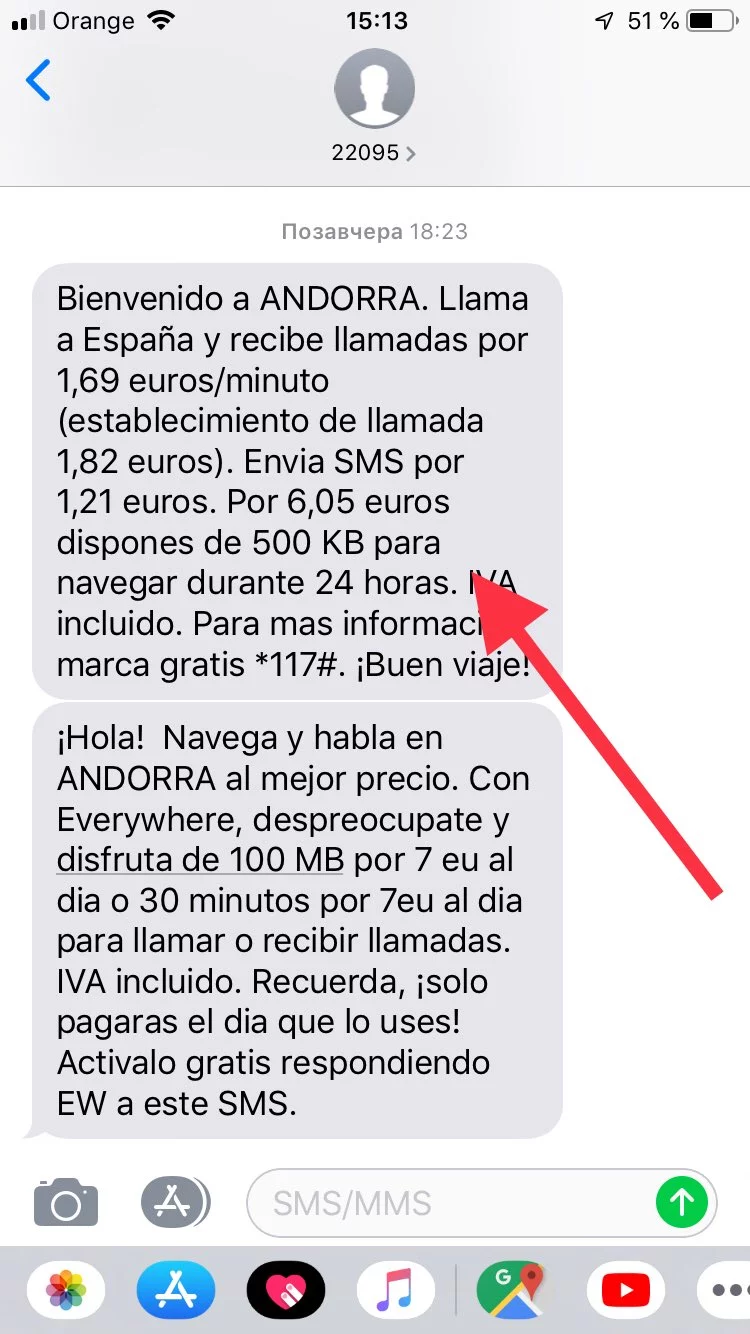Toggle the iMessage App Store drawer
This screenshot has width=750, height=1334.
coord(176,1201)
